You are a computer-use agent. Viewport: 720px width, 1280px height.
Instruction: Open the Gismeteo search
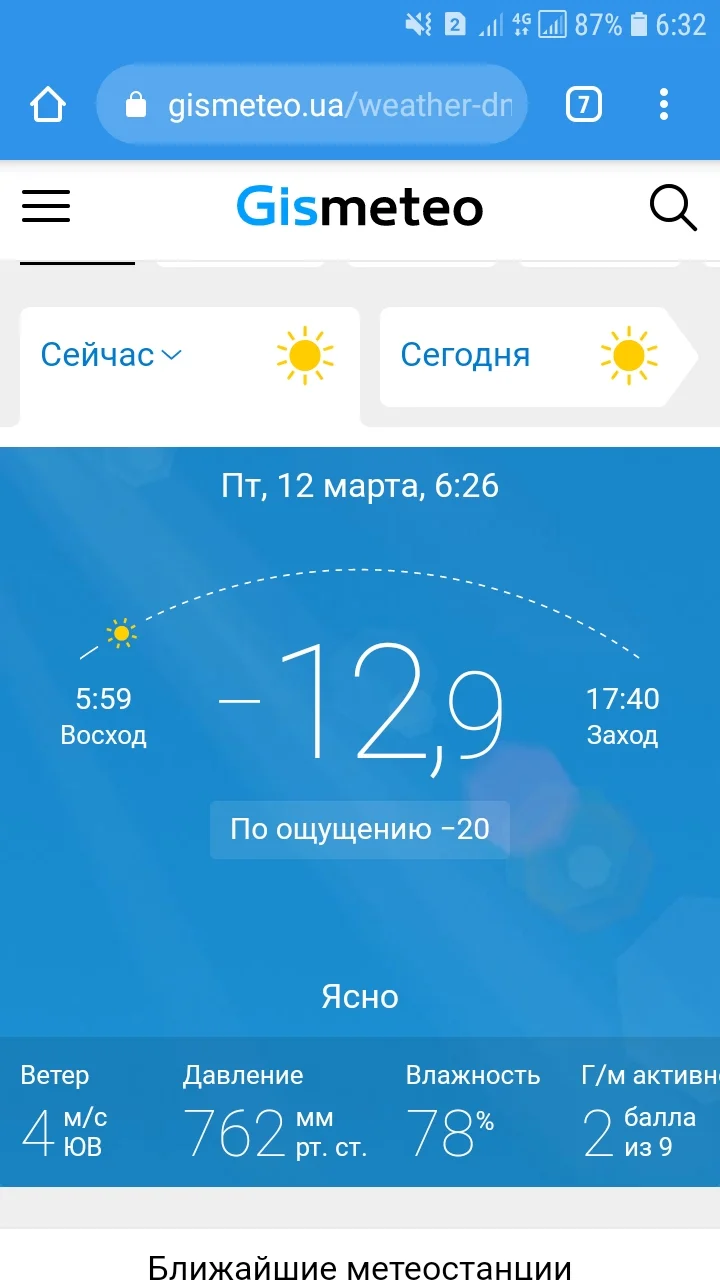click(x=674, y=207)
